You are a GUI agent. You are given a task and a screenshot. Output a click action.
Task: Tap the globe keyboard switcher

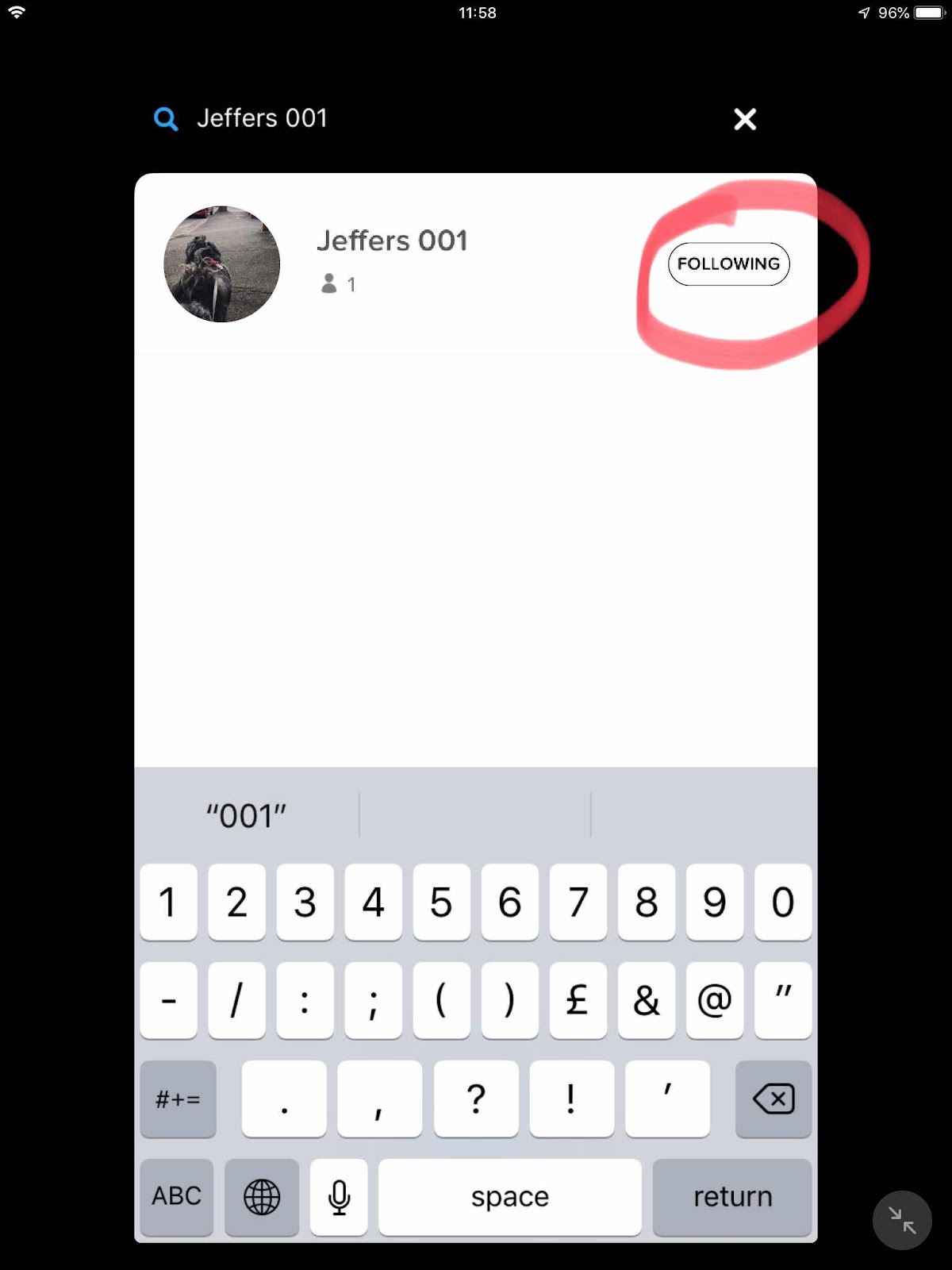click(262, 1196)
